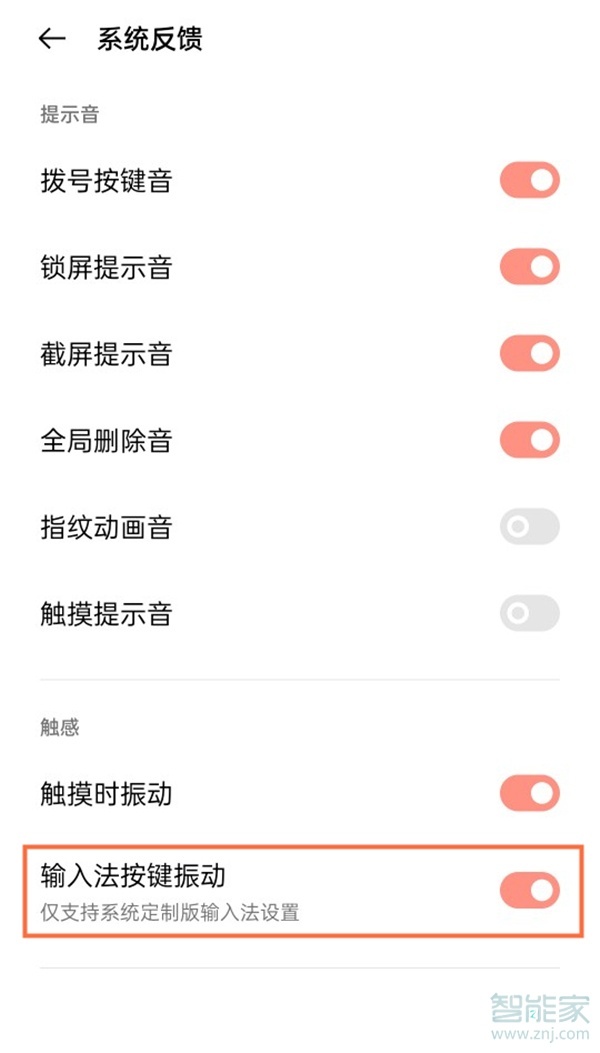600x1053 pixels.
Task: Turn on 触摸提示音
Action: pyautogui.click(x=529, y=613)
